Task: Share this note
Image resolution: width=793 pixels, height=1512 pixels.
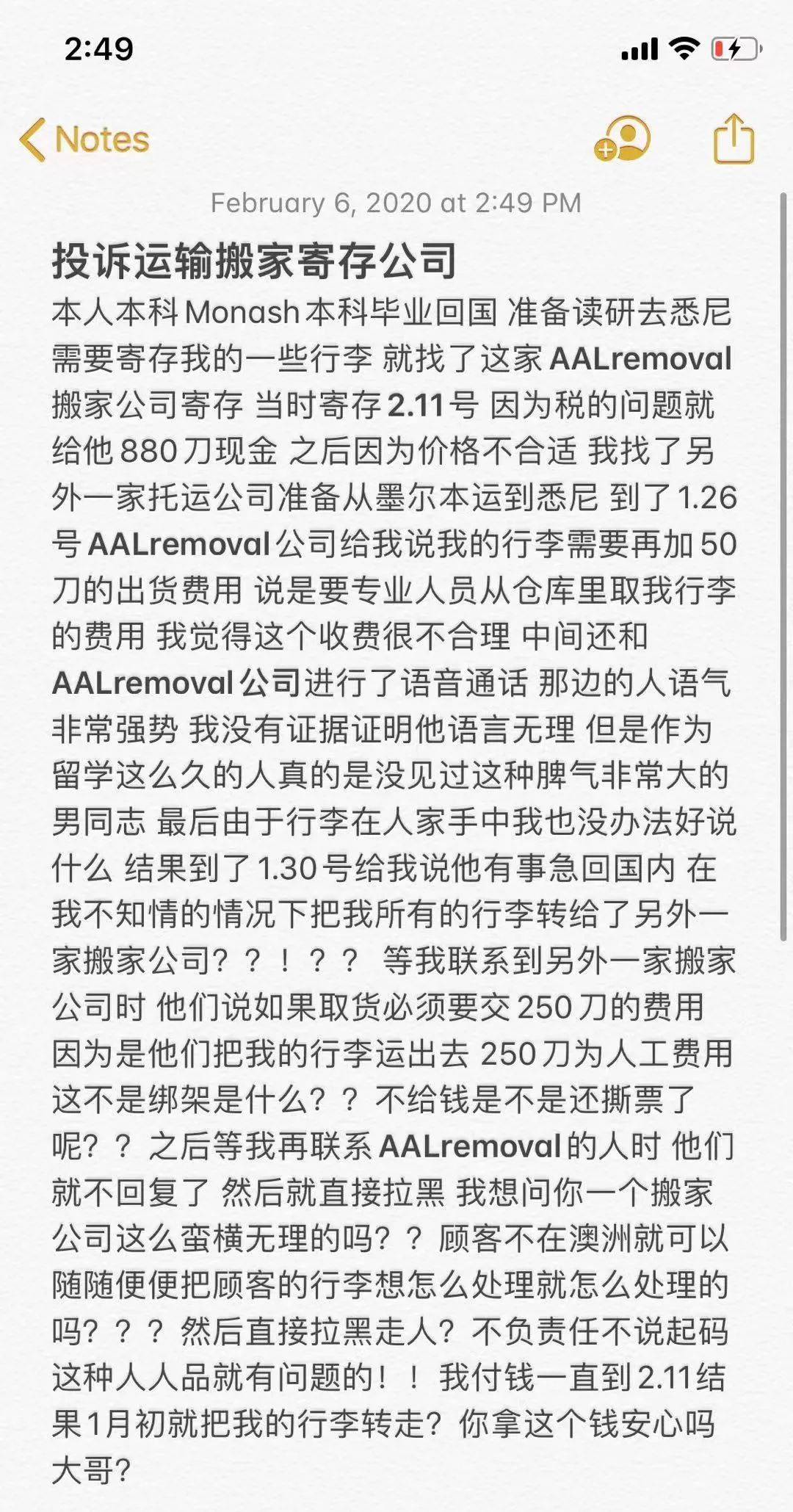Action: (734, 138)
